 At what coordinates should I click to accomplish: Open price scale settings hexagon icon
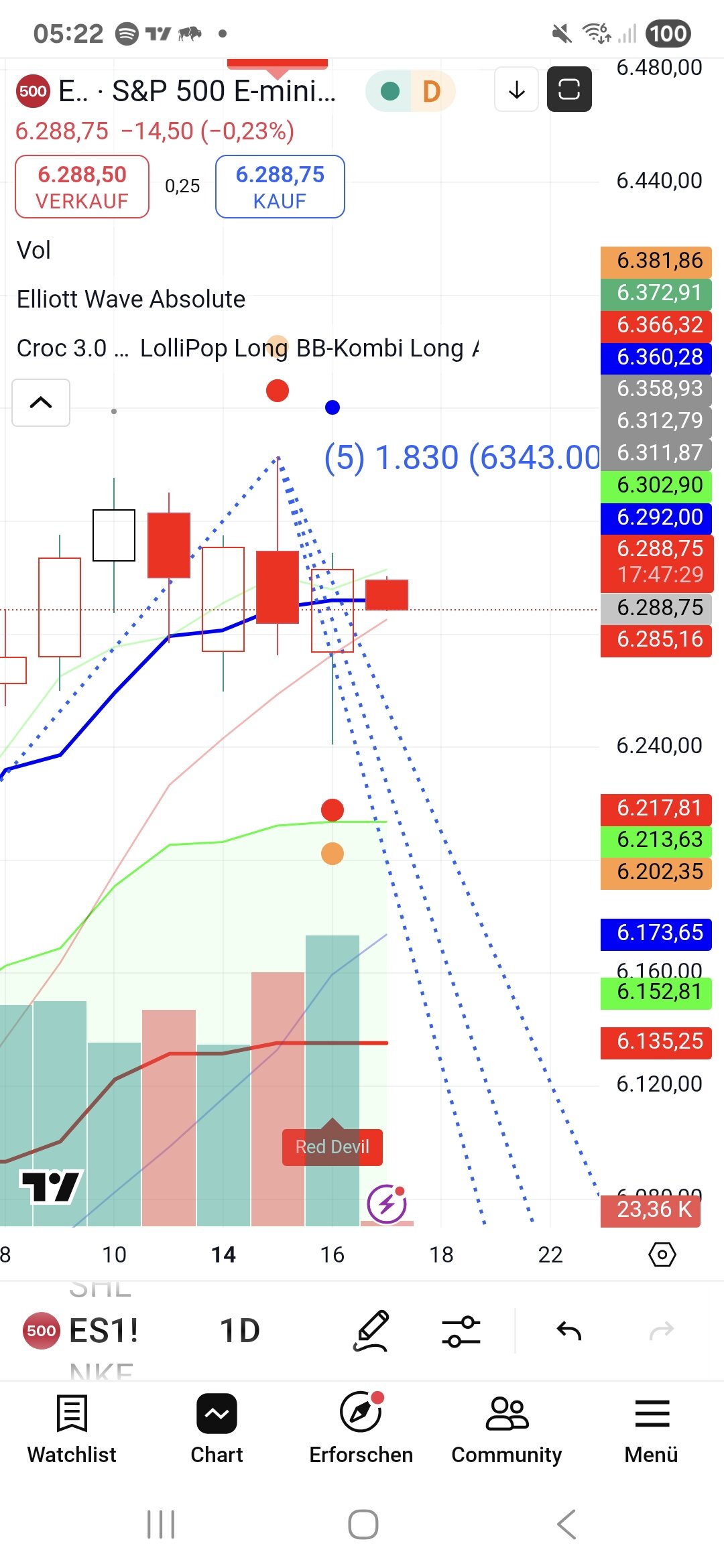click(x=662, y=1254)
